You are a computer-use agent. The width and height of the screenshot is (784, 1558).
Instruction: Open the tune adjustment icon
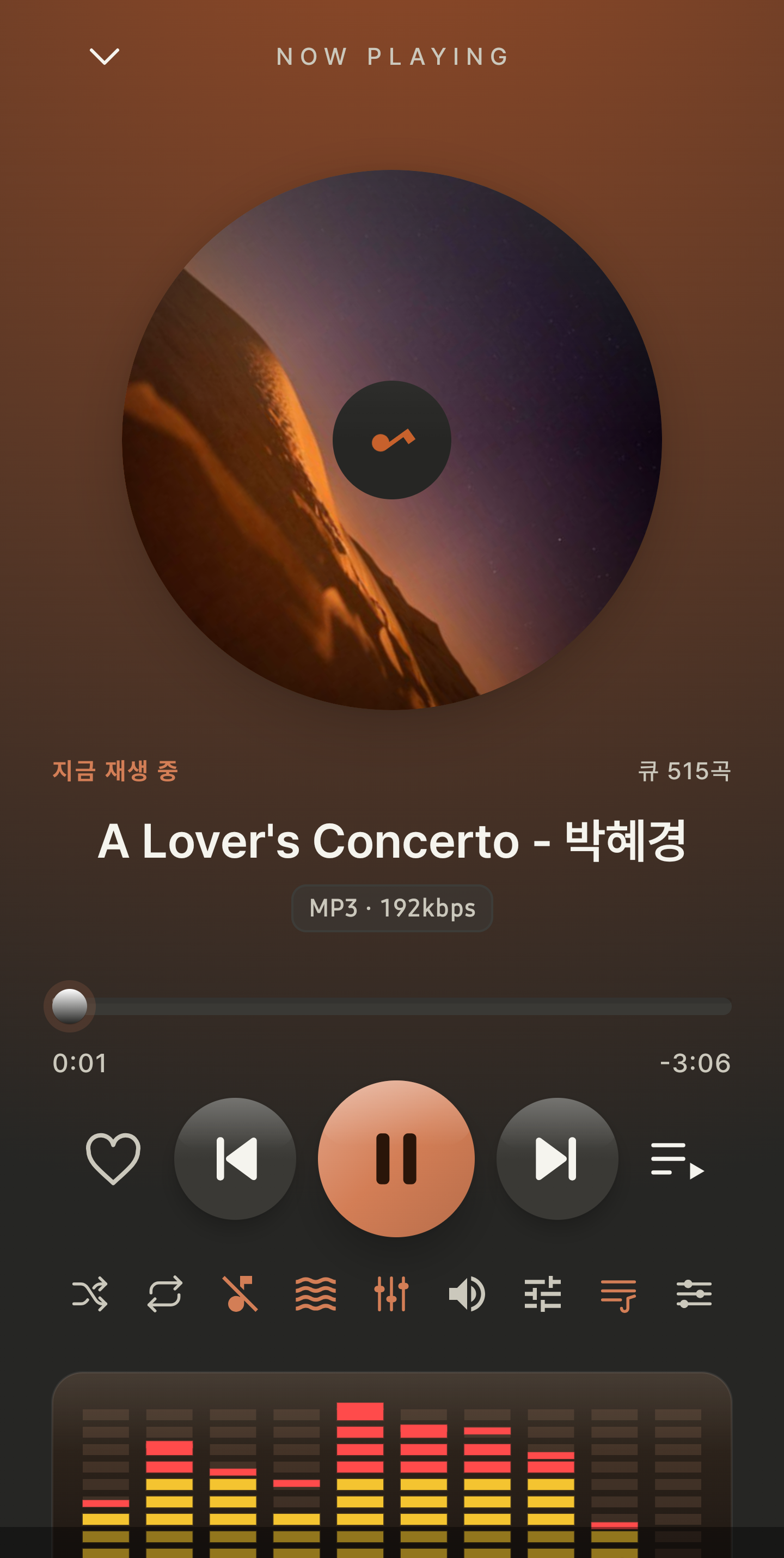[x=542, y=1294]
